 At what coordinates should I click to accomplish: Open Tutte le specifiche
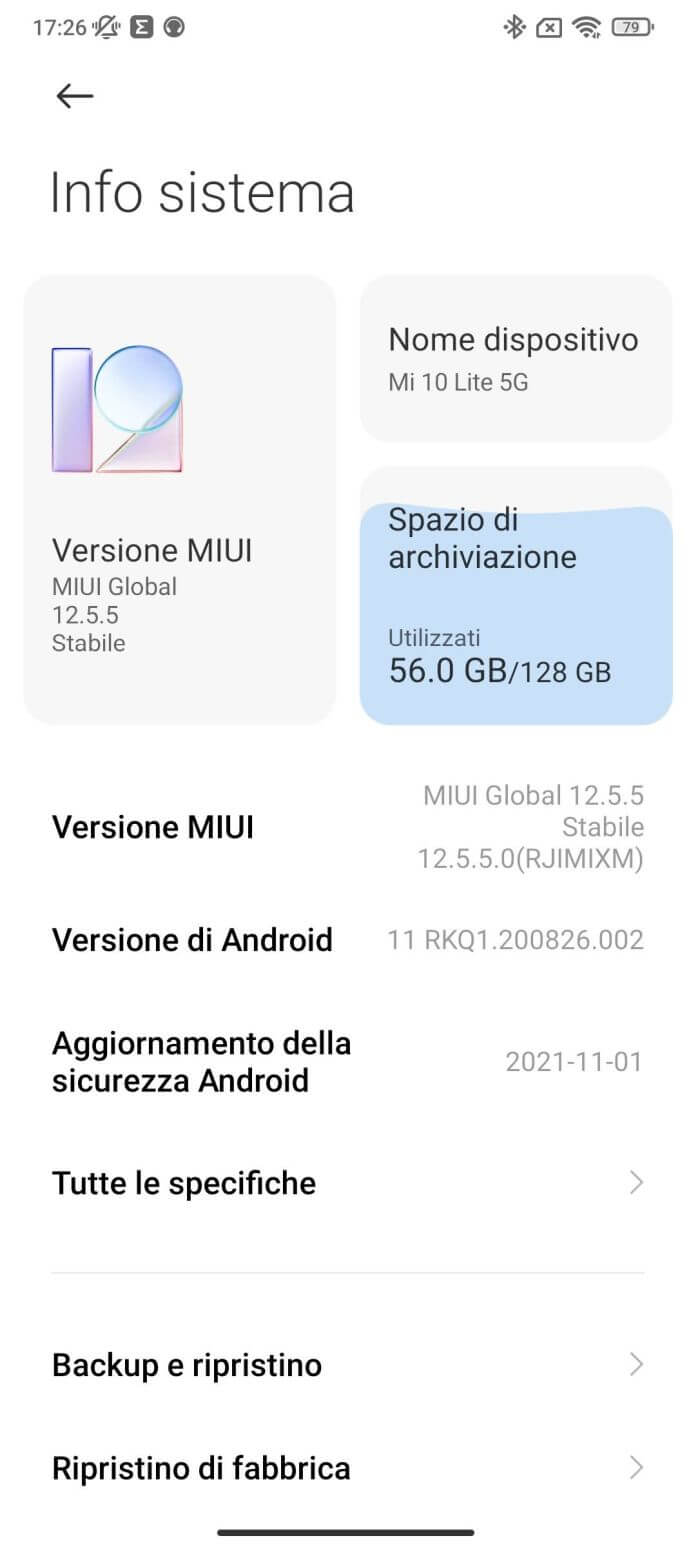348,1183
